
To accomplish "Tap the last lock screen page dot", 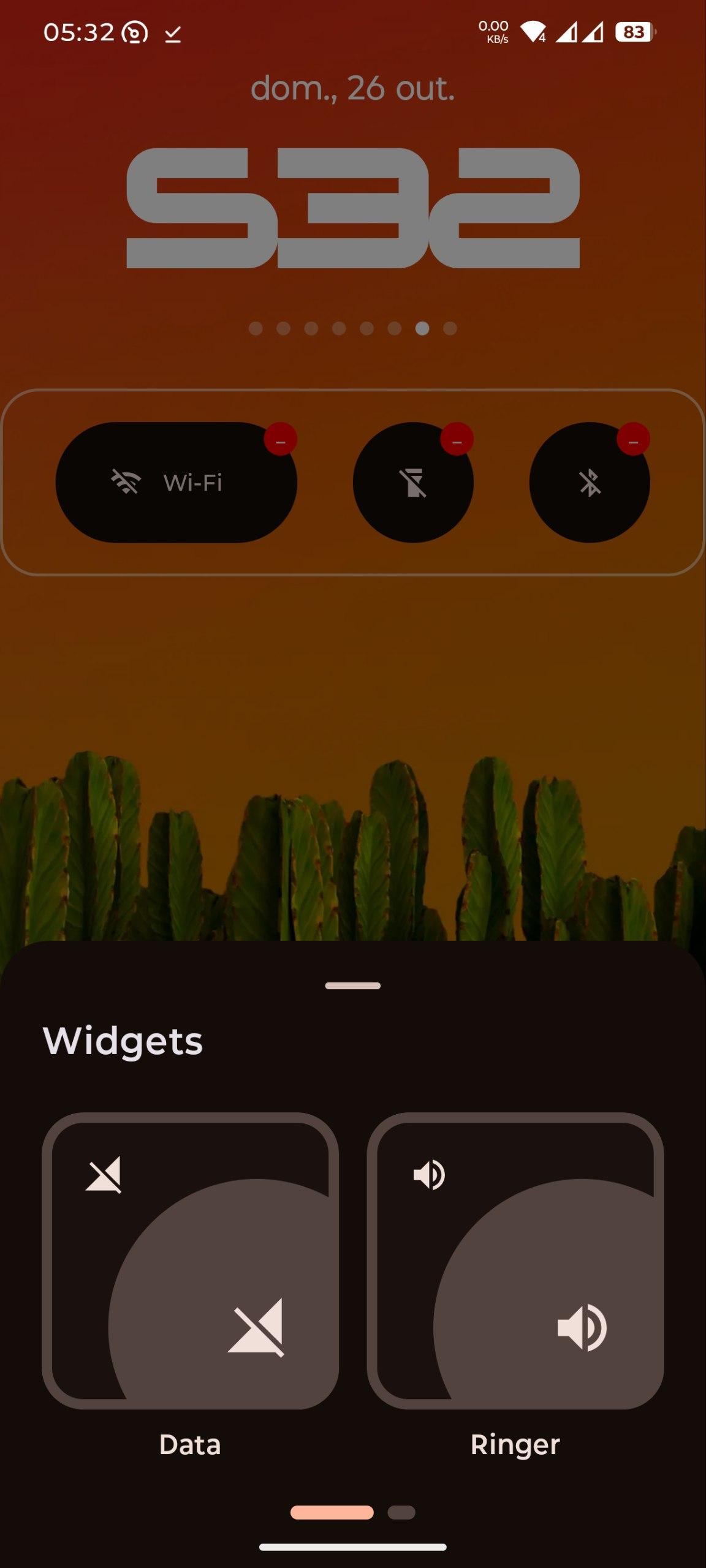I will pyautogui.click(x=450, y=328).
